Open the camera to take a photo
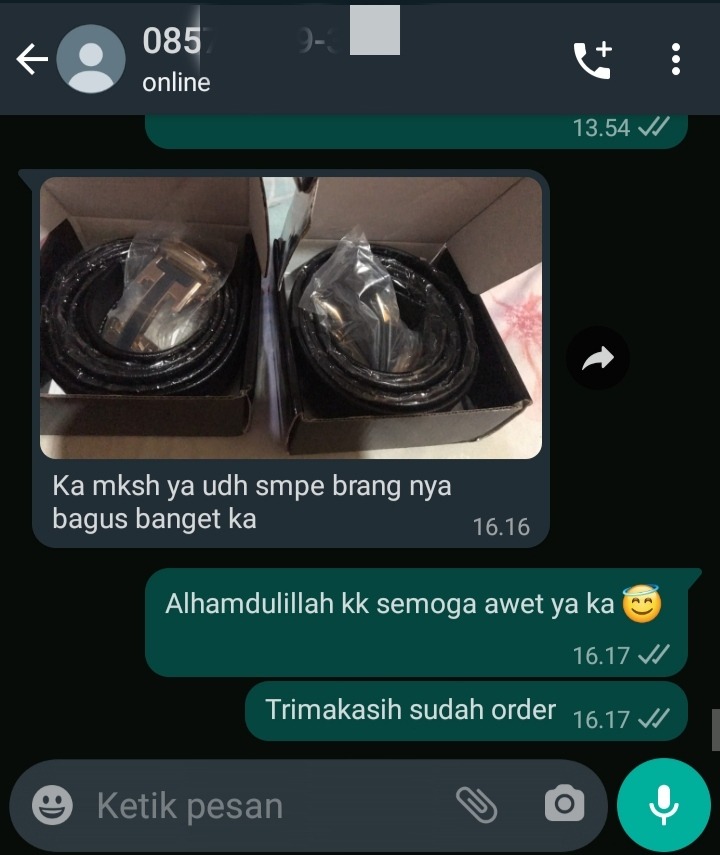The height and width of the screenshot is (855, 720). 564,804
